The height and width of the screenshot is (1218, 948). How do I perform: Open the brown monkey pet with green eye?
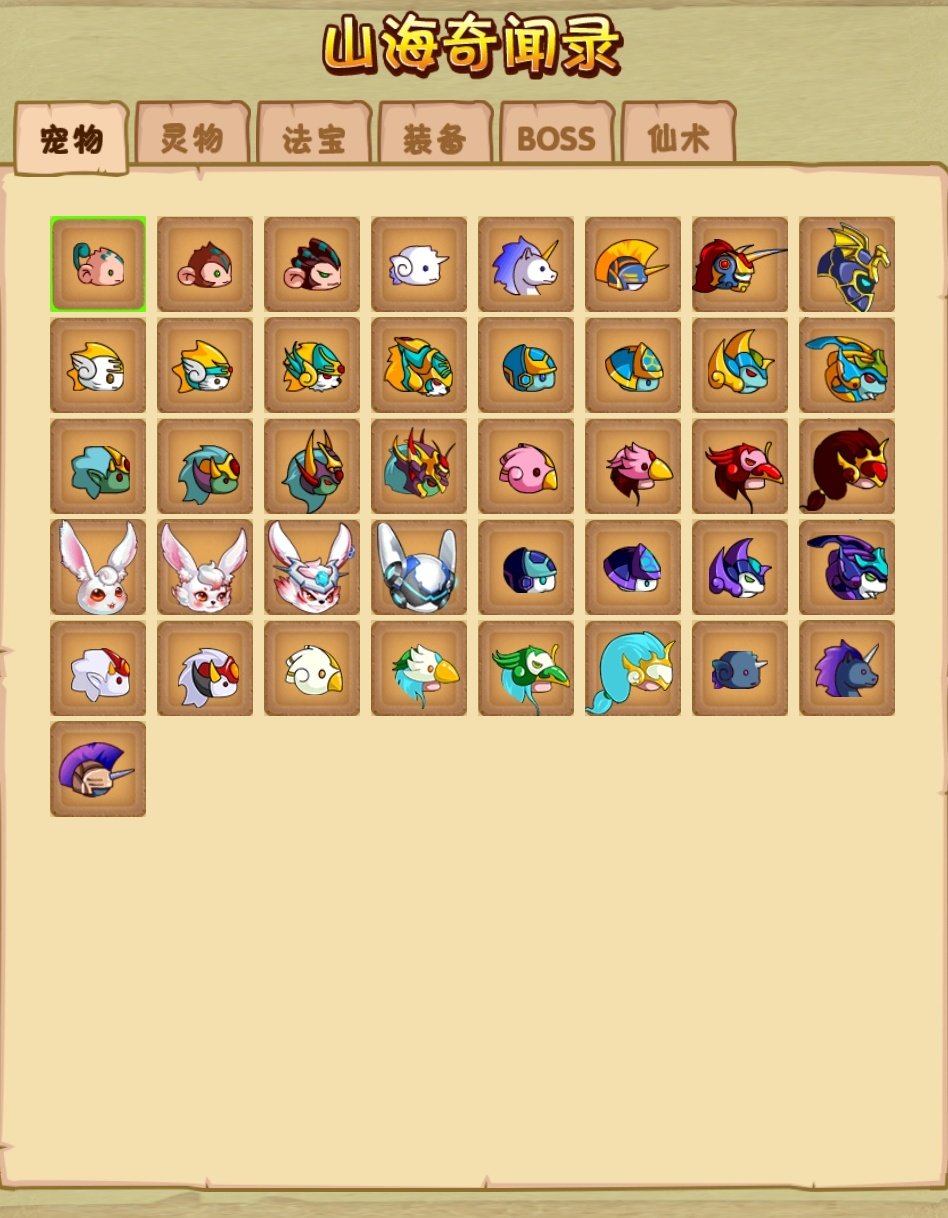tap(205, 264)
